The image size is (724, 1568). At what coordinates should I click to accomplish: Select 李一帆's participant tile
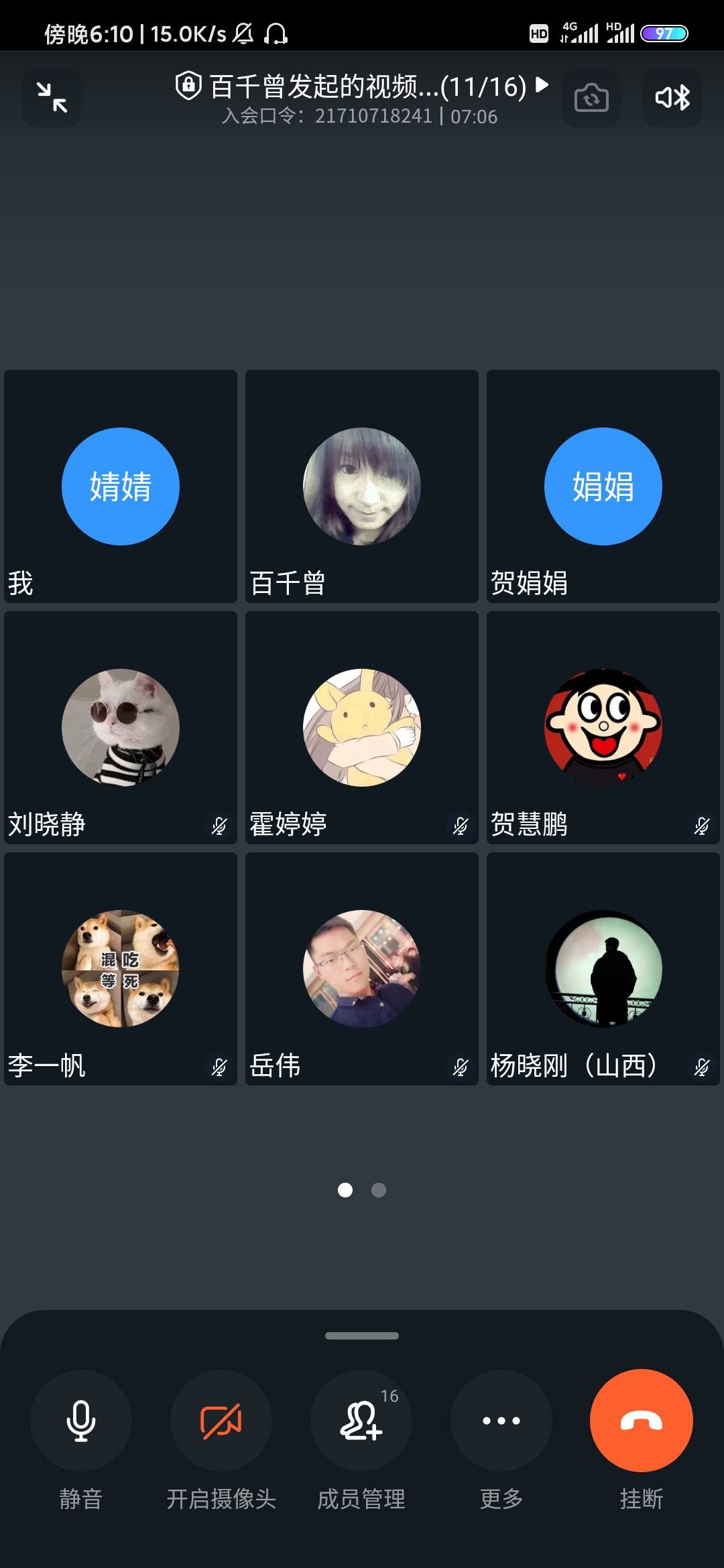[121, 969]
